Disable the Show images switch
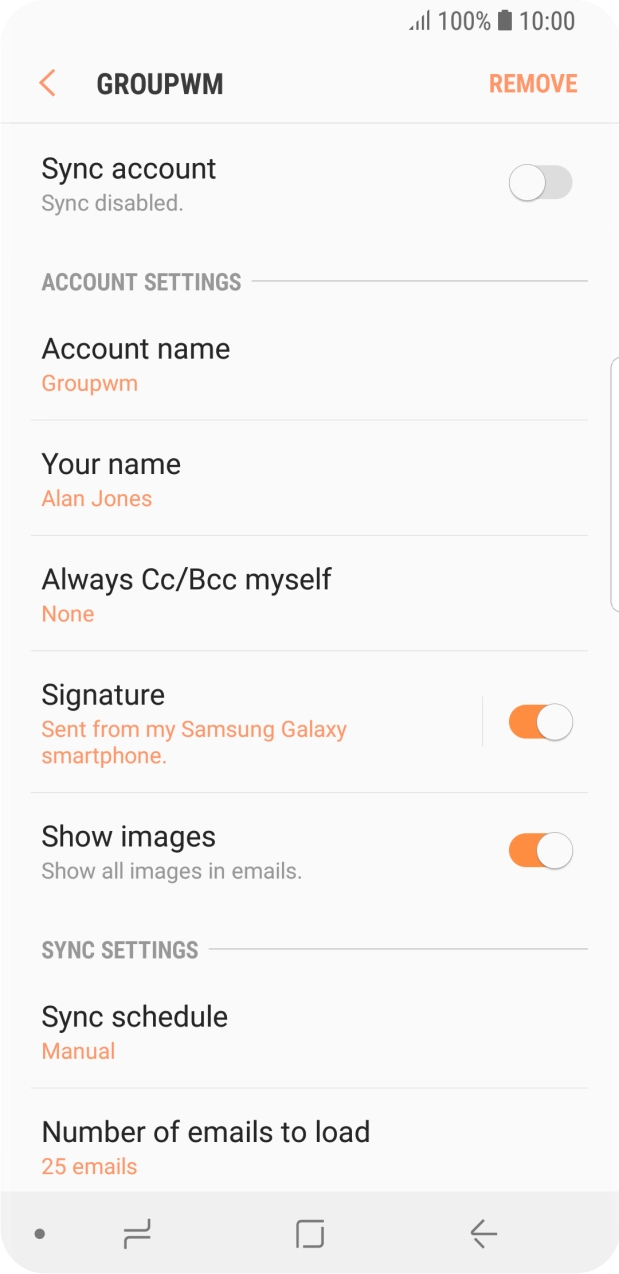619x1274 pixels. [540, 851]
